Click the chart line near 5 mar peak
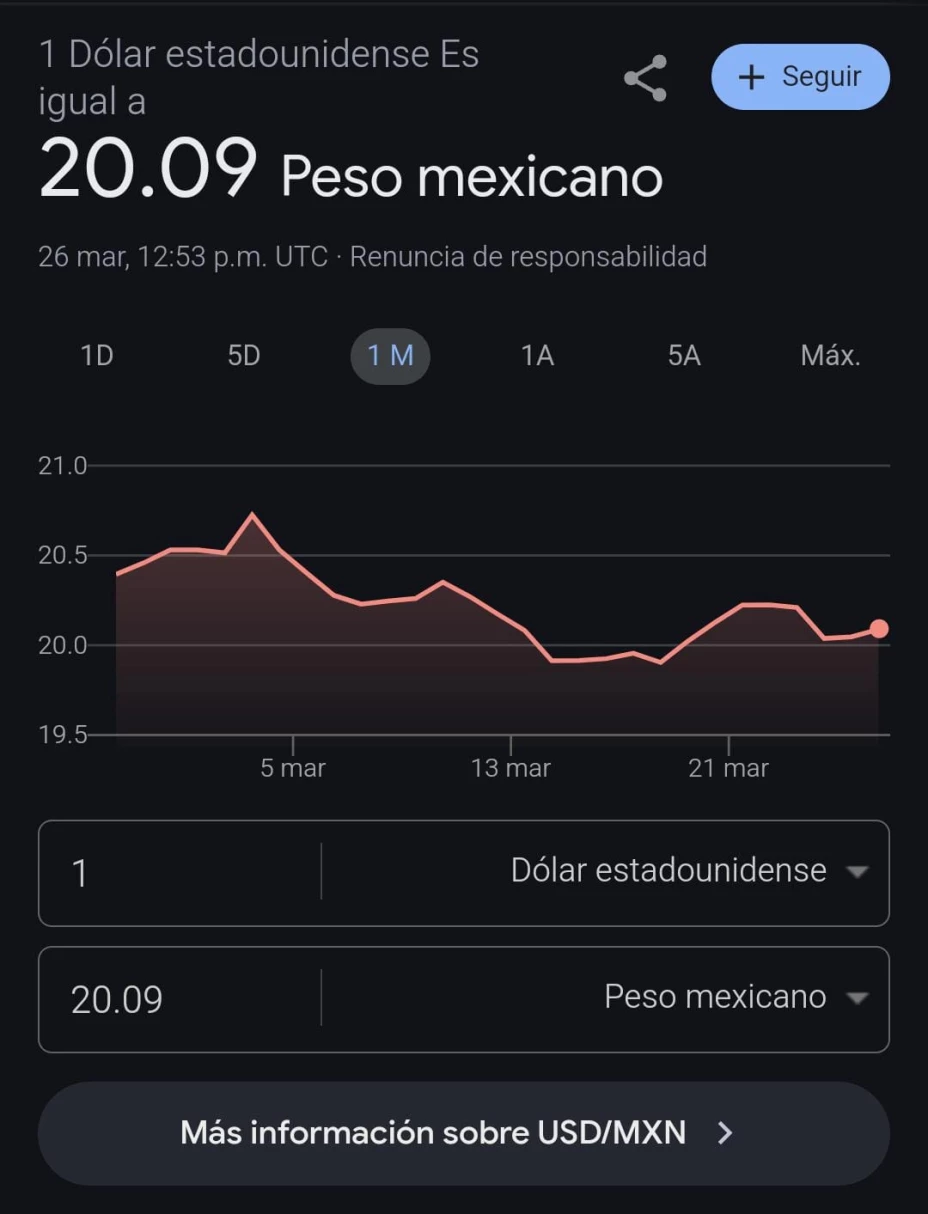 [x=253, y=513]
